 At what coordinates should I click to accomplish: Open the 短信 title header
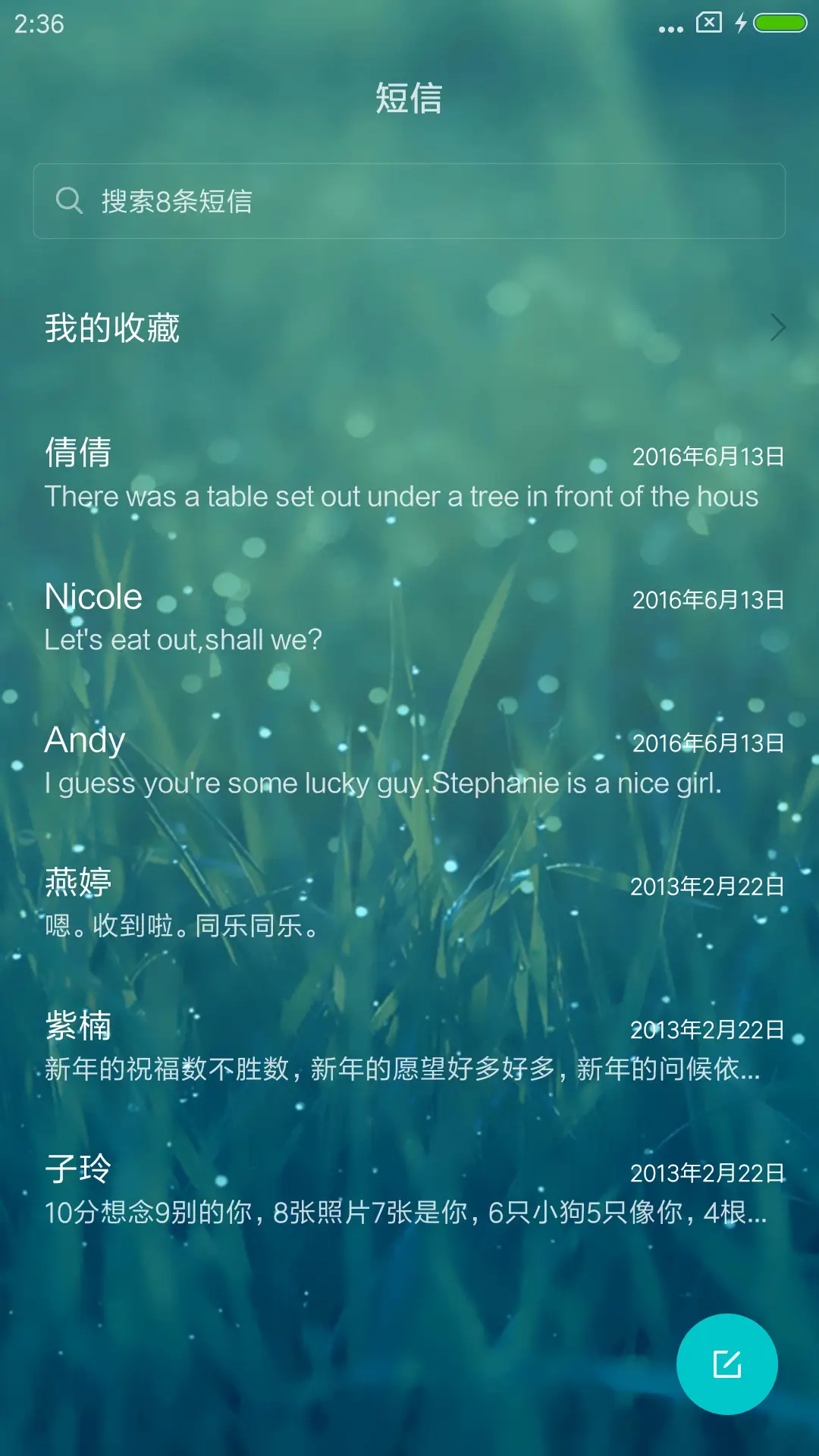(x=409, y=99)
